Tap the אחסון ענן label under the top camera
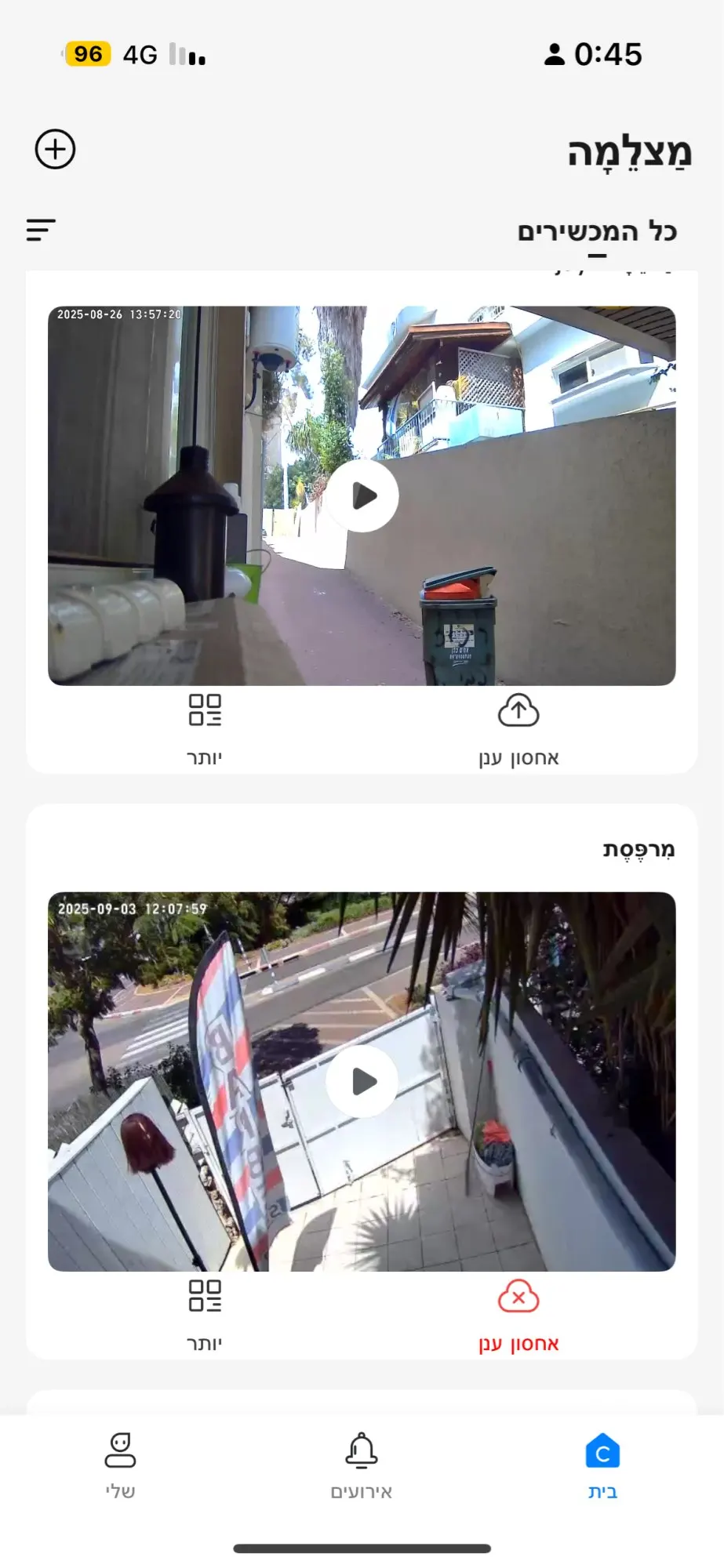This screenshot has height=1568, width=724. (x=518, y=757)
